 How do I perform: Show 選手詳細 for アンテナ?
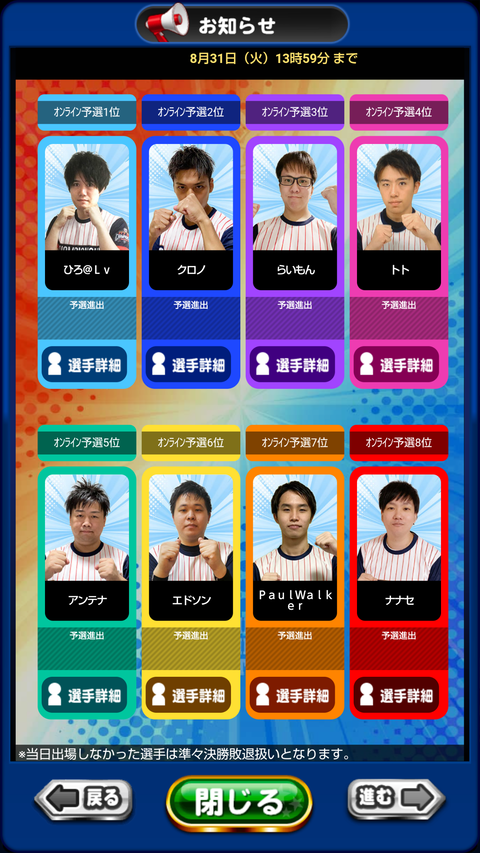(84, 695)
